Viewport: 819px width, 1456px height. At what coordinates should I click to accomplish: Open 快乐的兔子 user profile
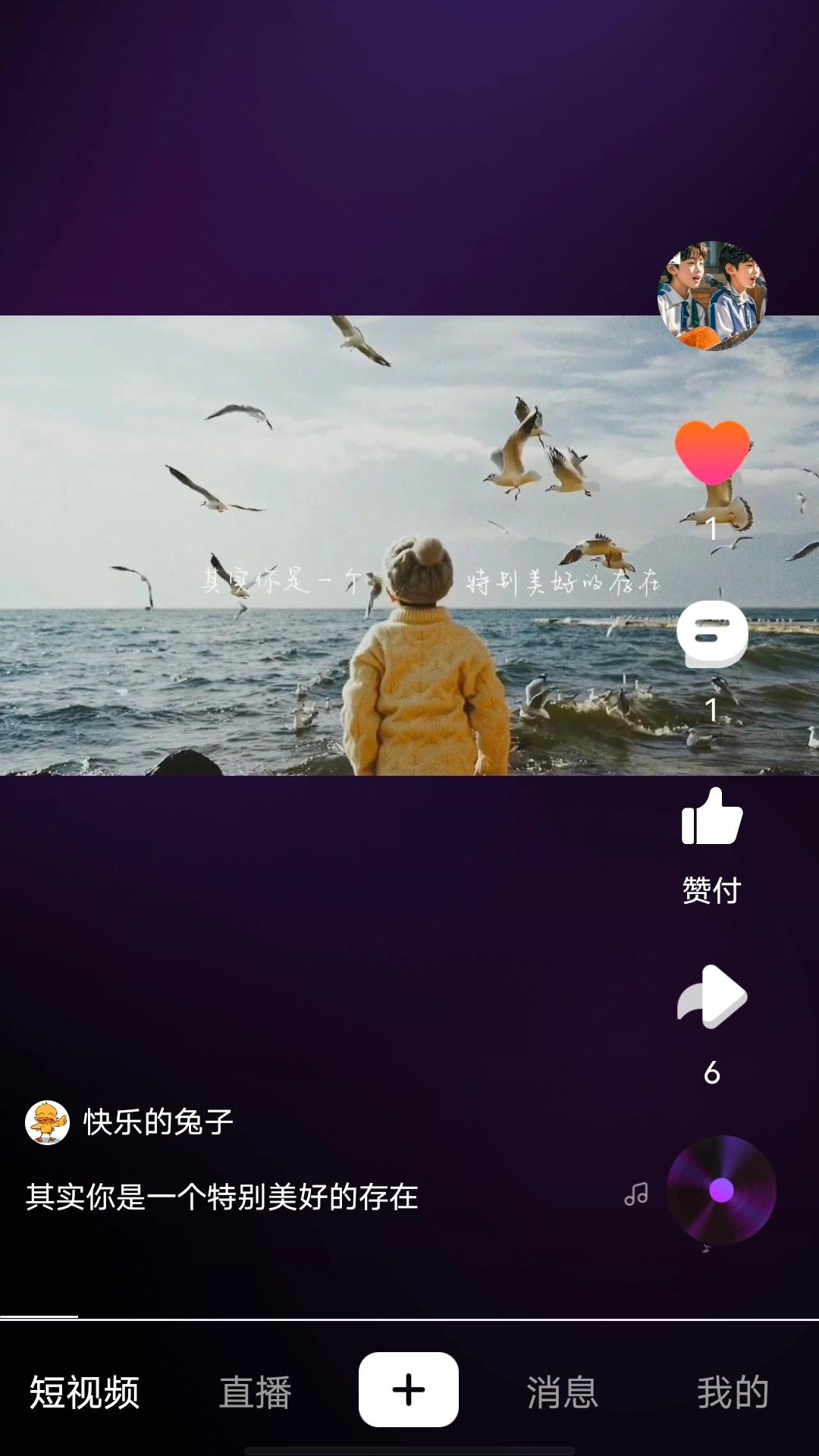point(157,1122)
